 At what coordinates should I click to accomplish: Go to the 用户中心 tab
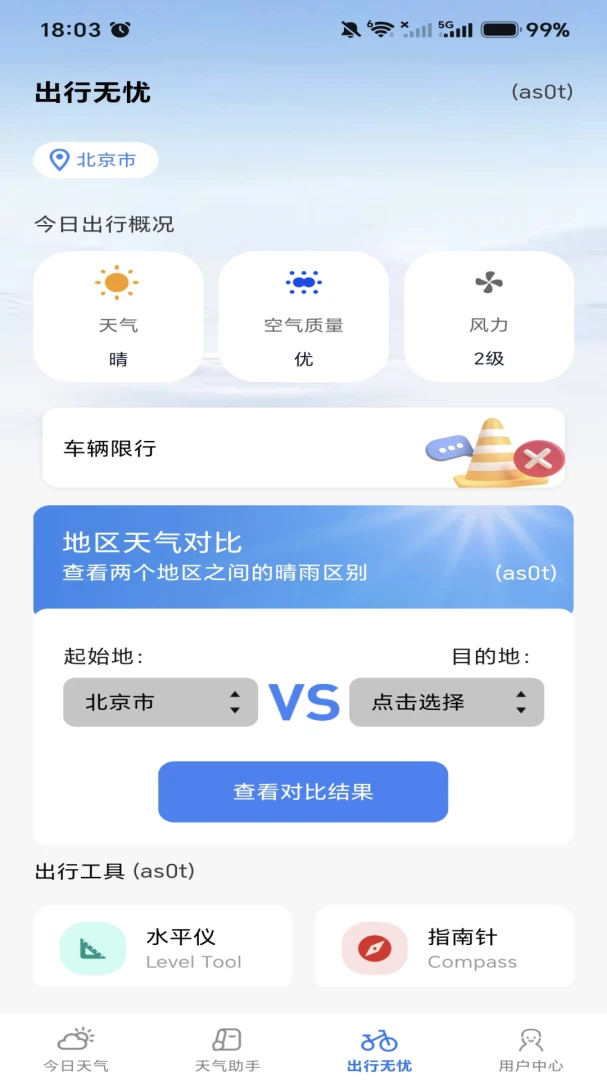pos(531,1050)
